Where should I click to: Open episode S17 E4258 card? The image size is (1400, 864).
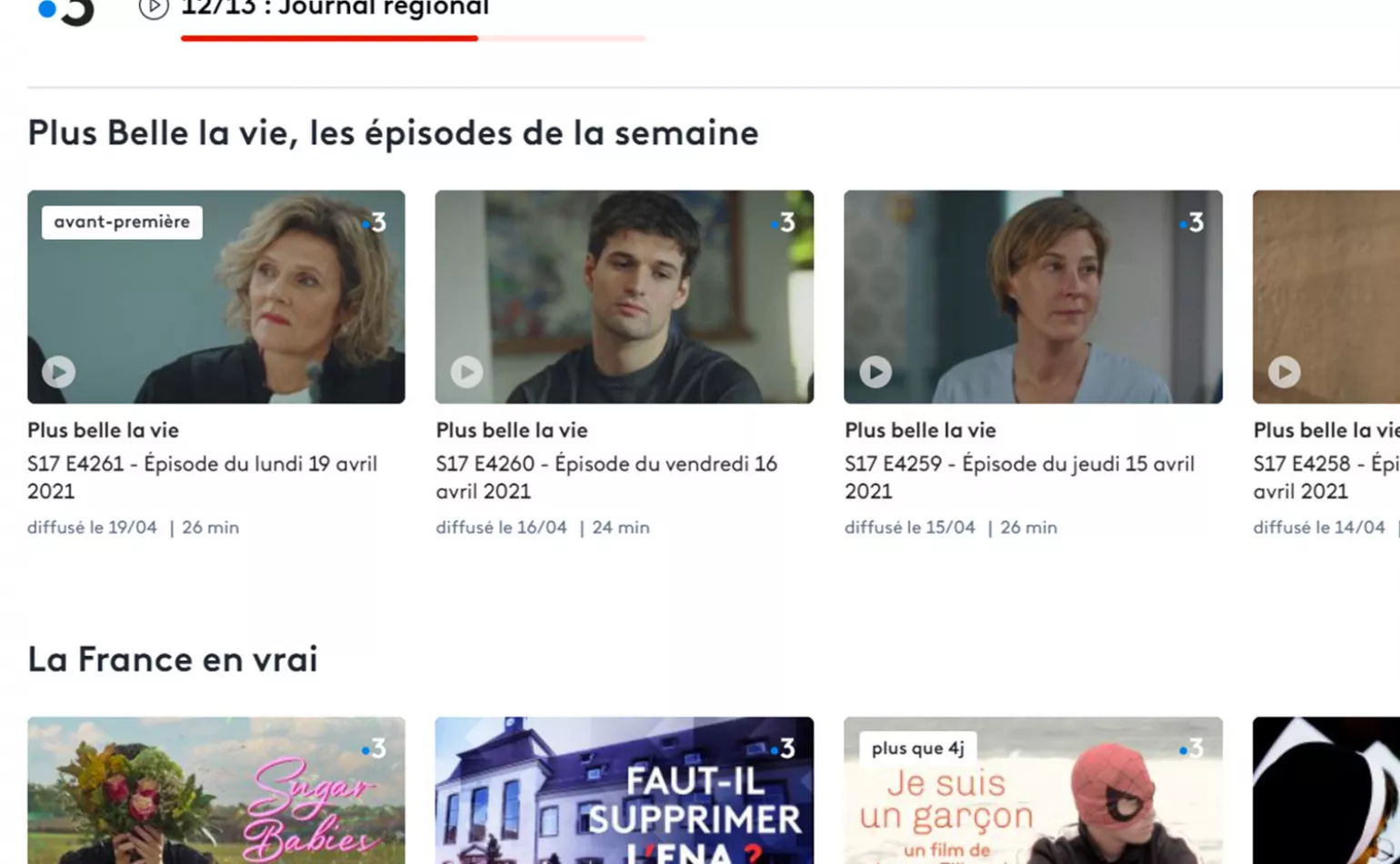[1325, 297]
